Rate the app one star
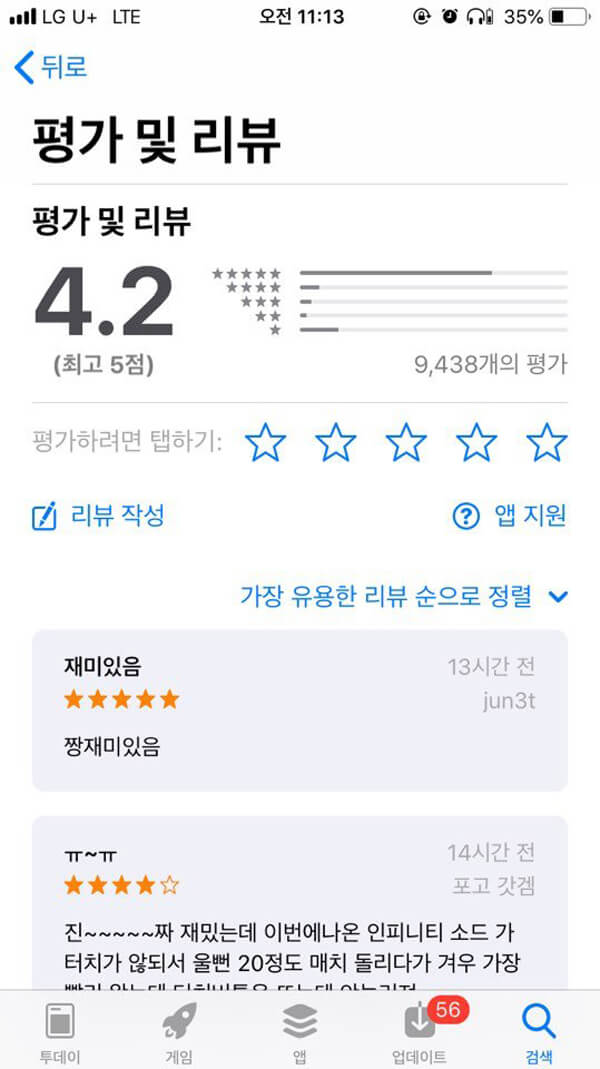This screenshot has height=1069, width=600. tap(266, 441)
